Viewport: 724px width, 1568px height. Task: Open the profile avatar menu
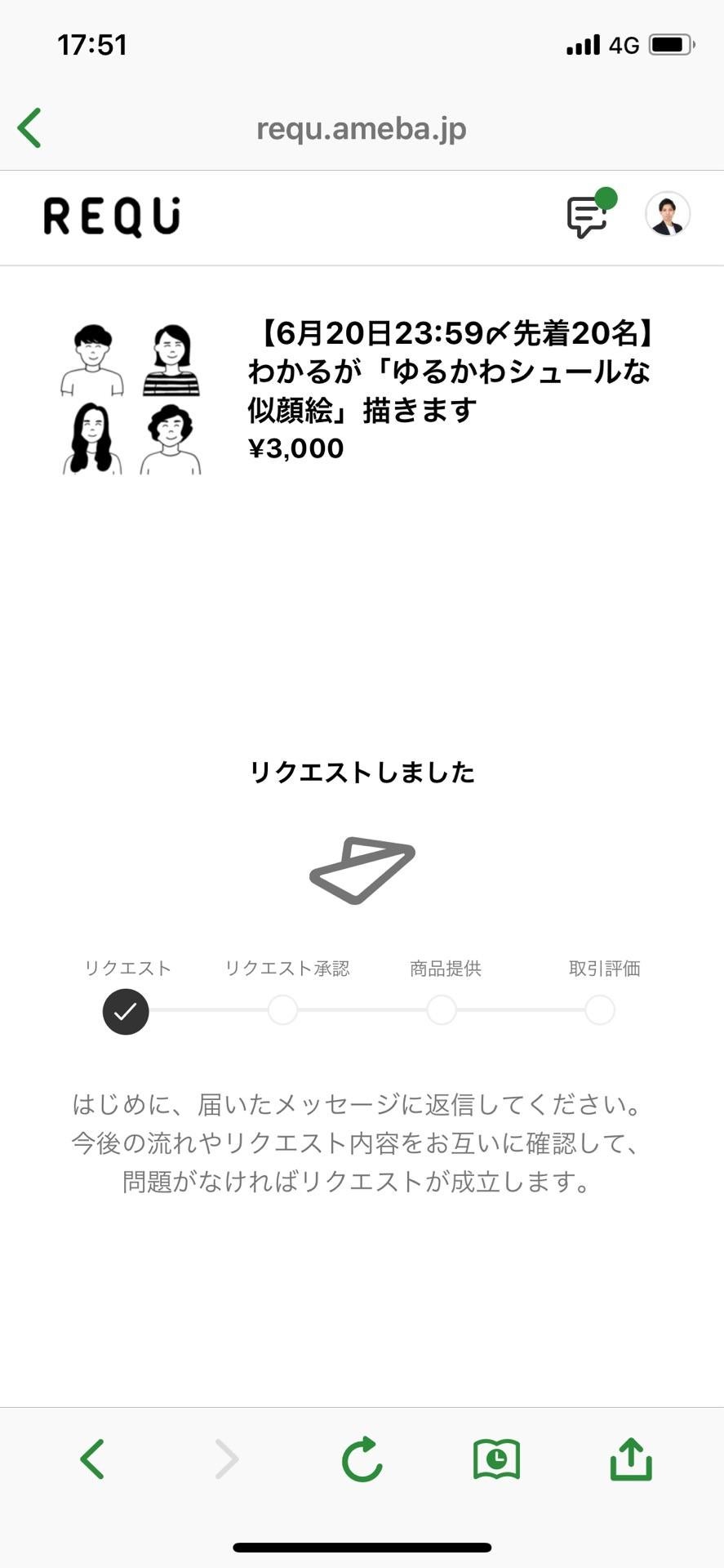click(x=668, y=215)
